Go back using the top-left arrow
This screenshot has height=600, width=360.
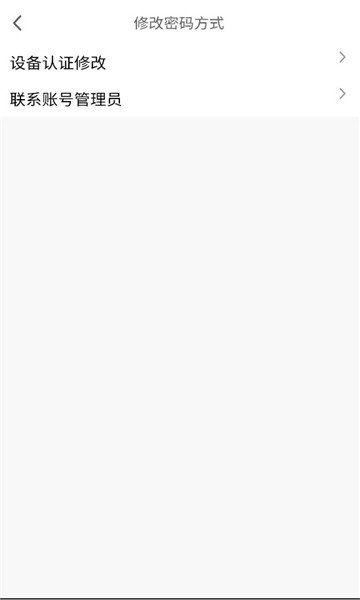pyautogui.click(x=17, y=23)
